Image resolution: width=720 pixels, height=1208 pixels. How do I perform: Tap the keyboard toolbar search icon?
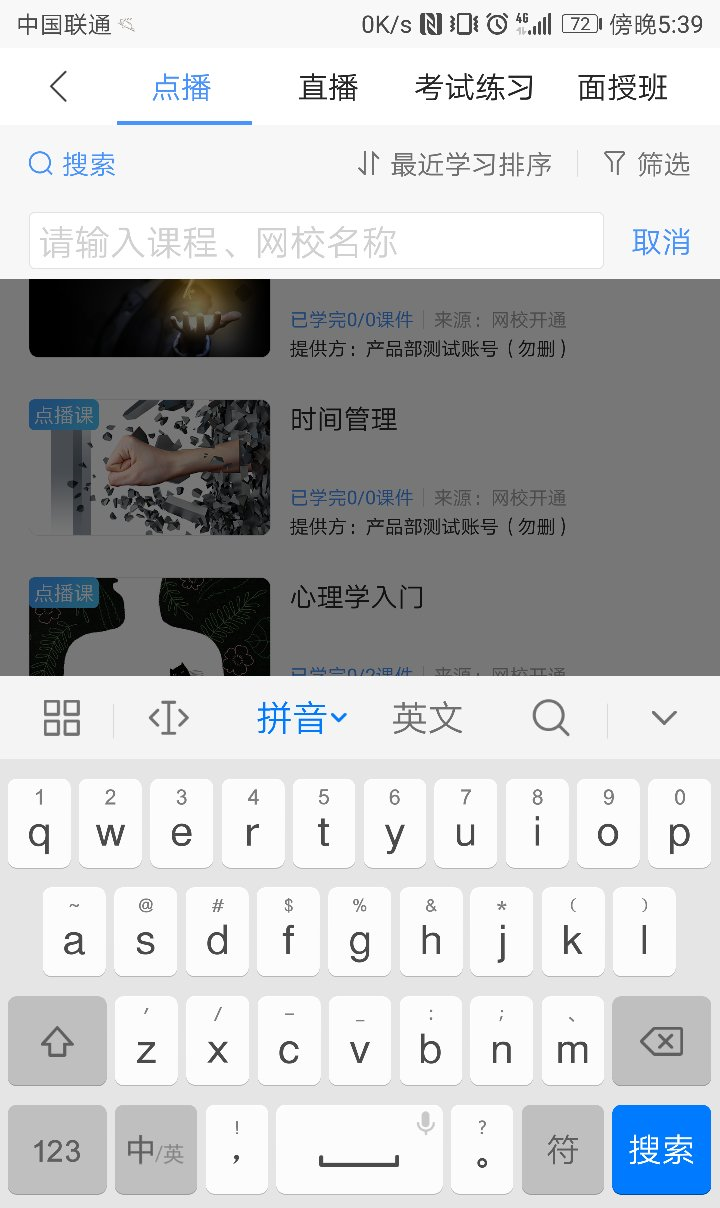pos(550,718)
